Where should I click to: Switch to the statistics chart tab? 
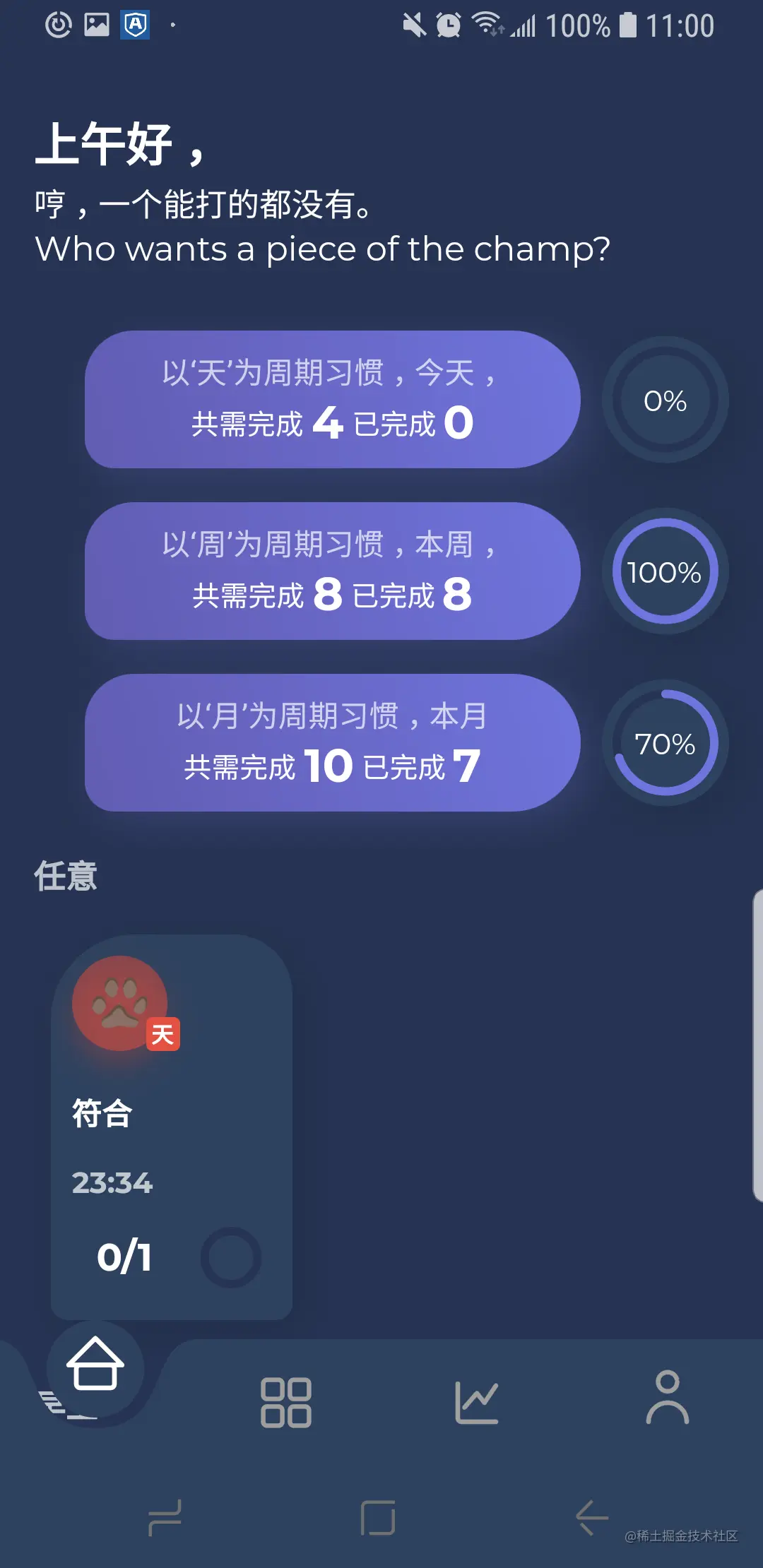(x=477, y=1402)
